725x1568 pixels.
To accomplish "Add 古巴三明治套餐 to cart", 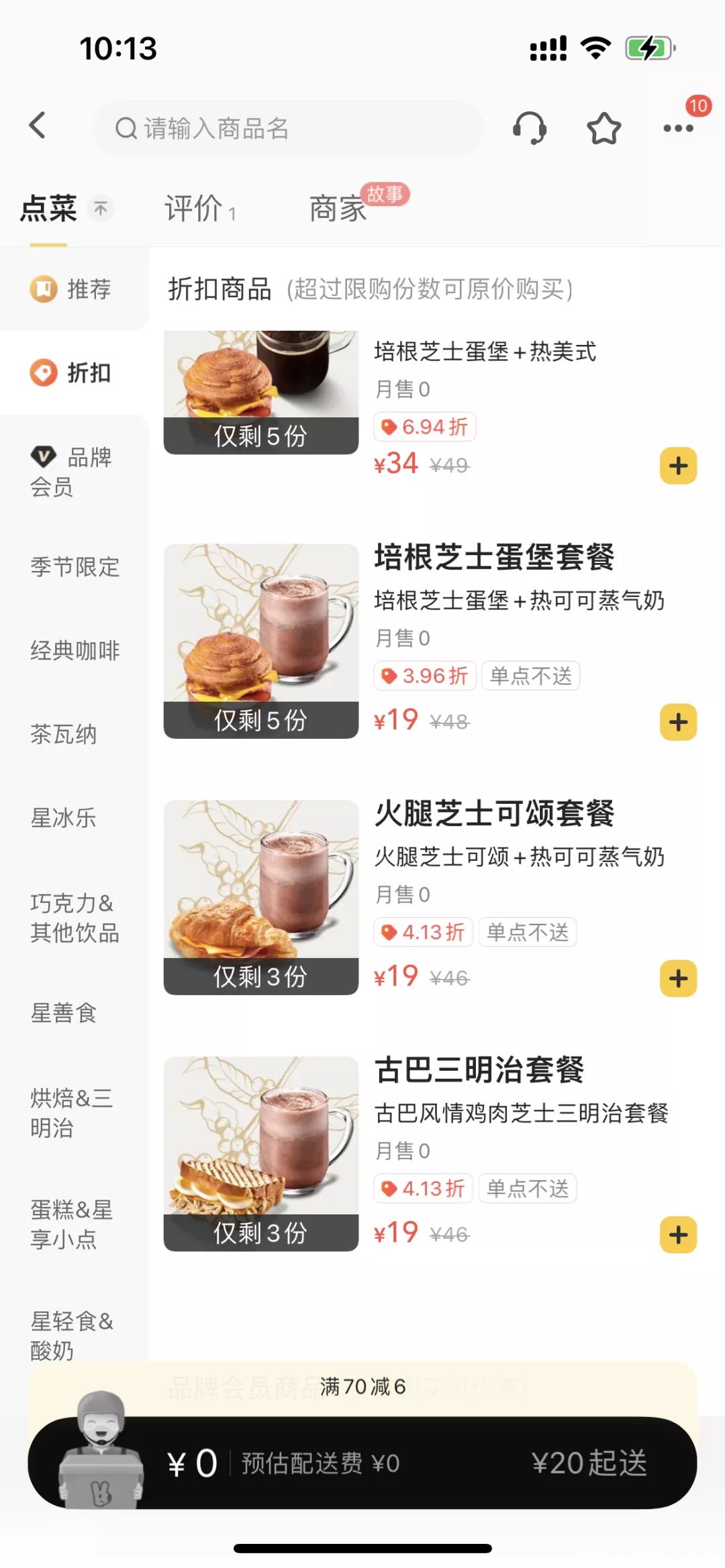I will (678, 1235).
